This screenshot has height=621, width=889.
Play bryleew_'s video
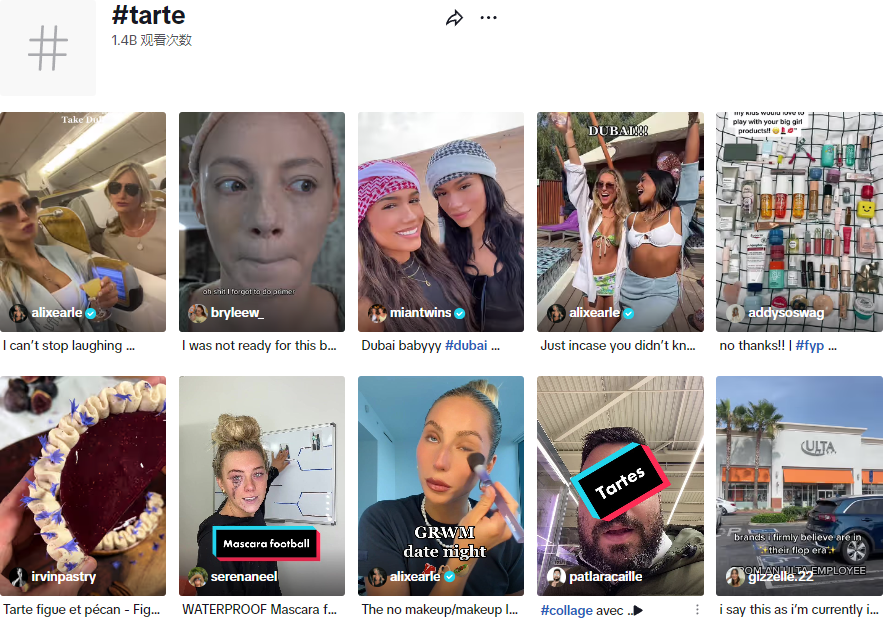coord(262,221)
